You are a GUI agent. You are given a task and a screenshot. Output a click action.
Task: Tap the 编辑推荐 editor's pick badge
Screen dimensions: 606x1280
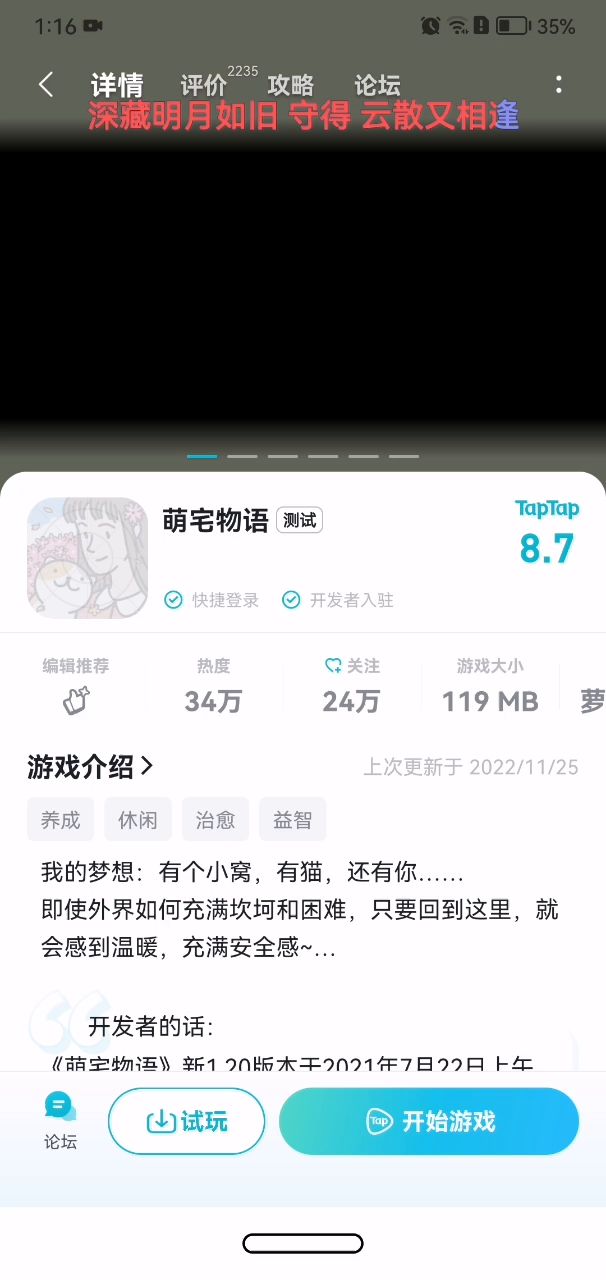coord(76,686)
